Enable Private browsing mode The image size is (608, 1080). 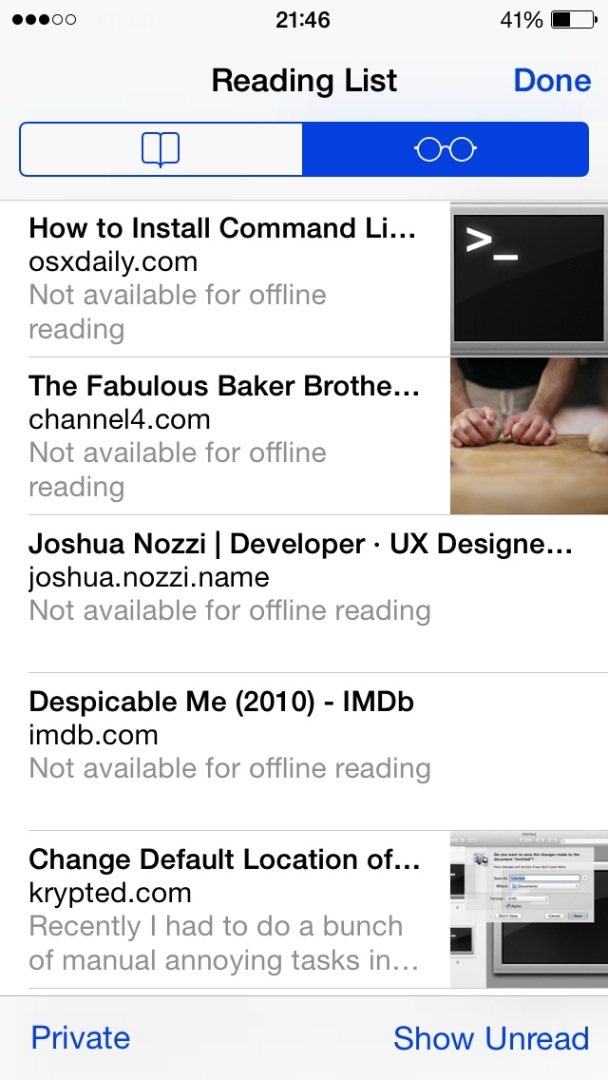coord(80,1038)
